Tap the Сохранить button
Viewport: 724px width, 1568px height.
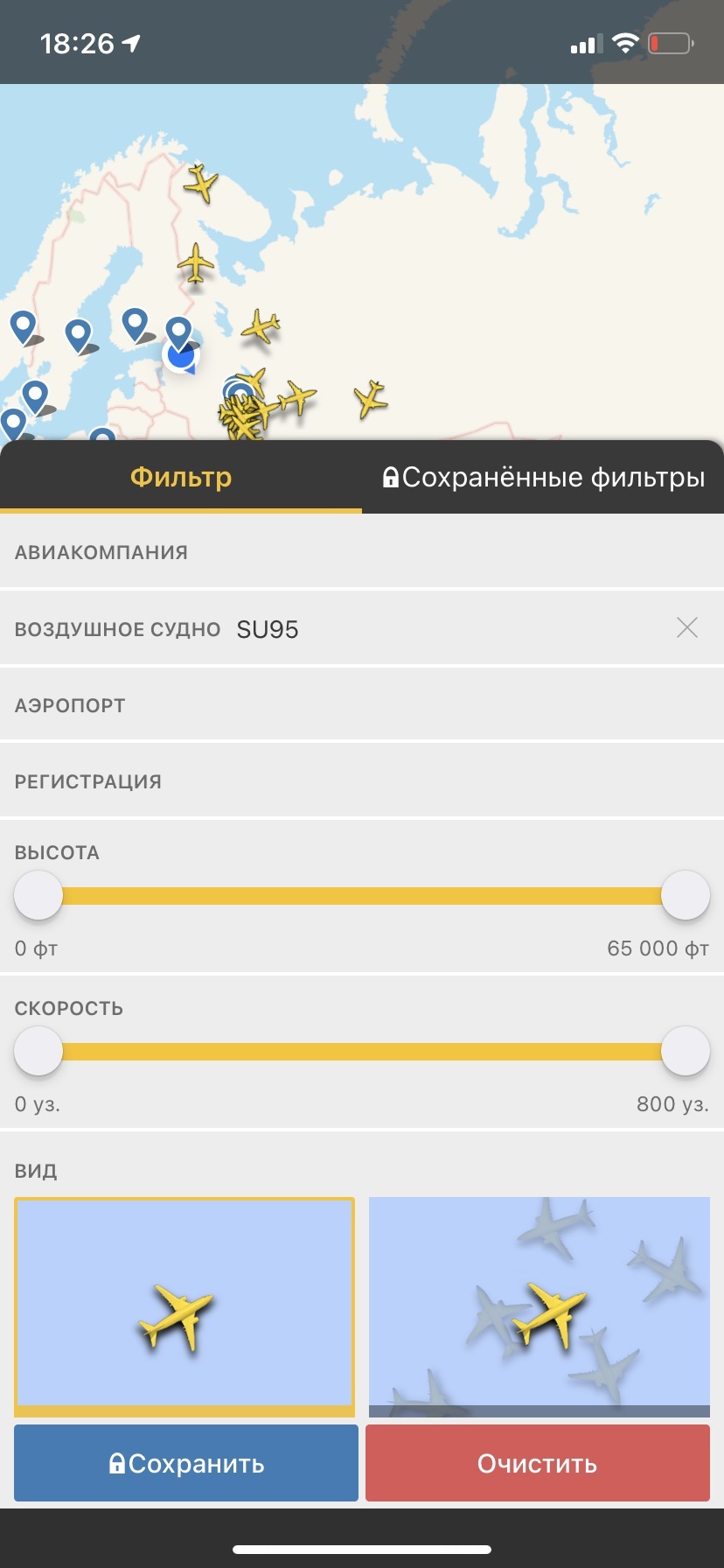[186, 1464]
